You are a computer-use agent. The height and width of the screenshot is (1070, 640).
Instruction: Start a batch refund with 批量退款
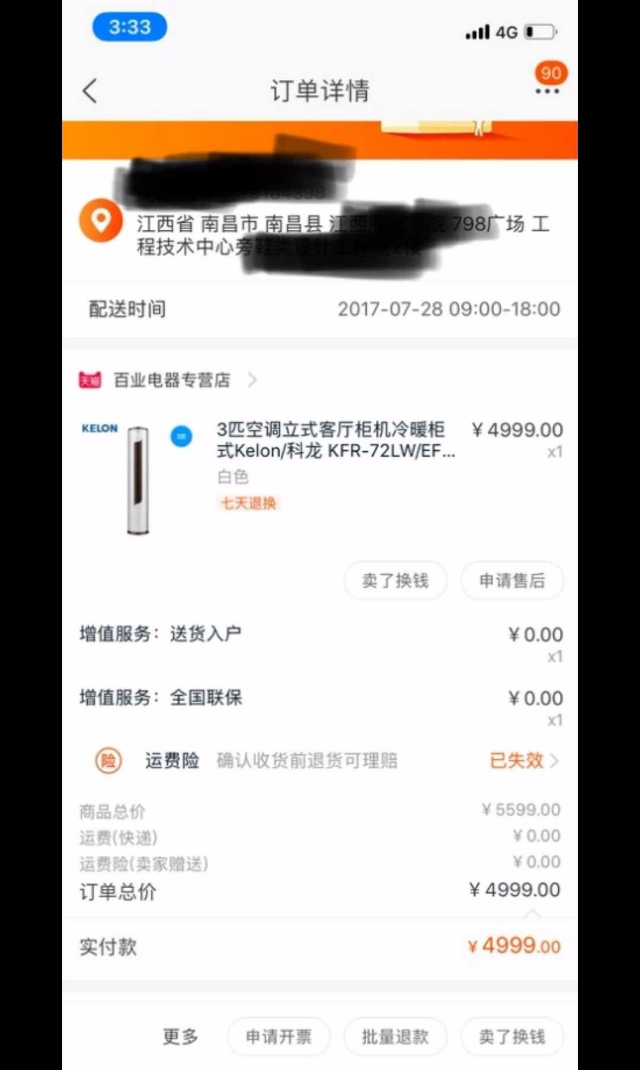(x=395, y=1037)
